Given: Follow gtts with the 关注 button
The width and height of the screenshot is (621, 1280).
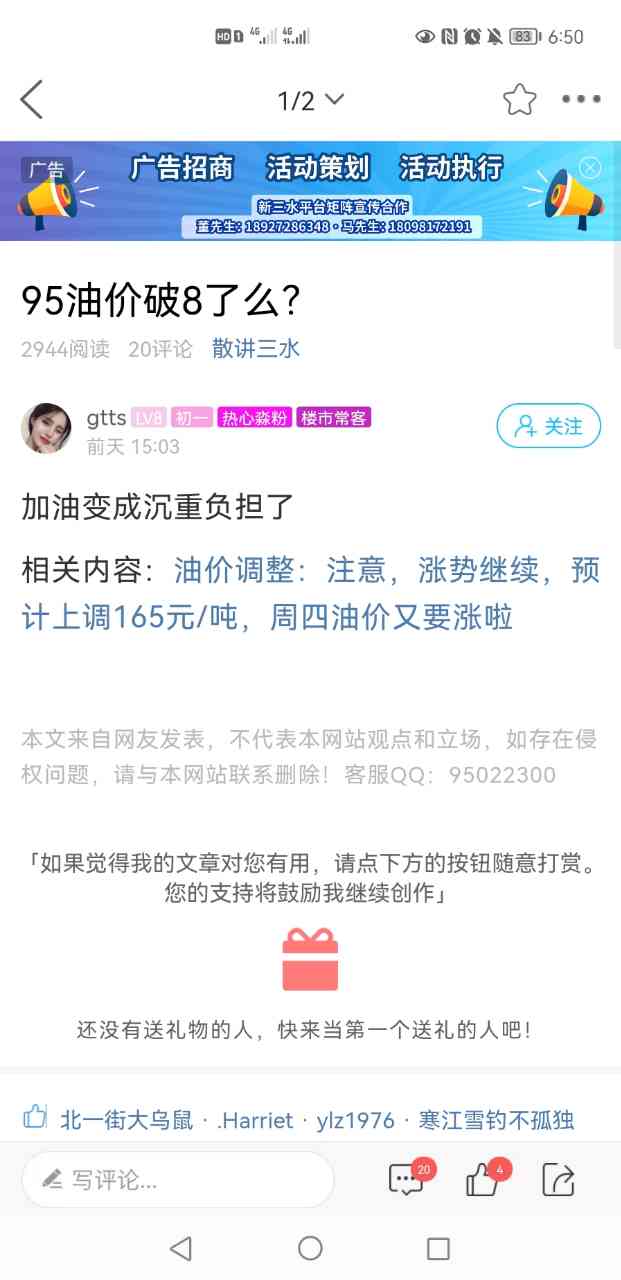Looking at the screenshot, I should 548,427.
